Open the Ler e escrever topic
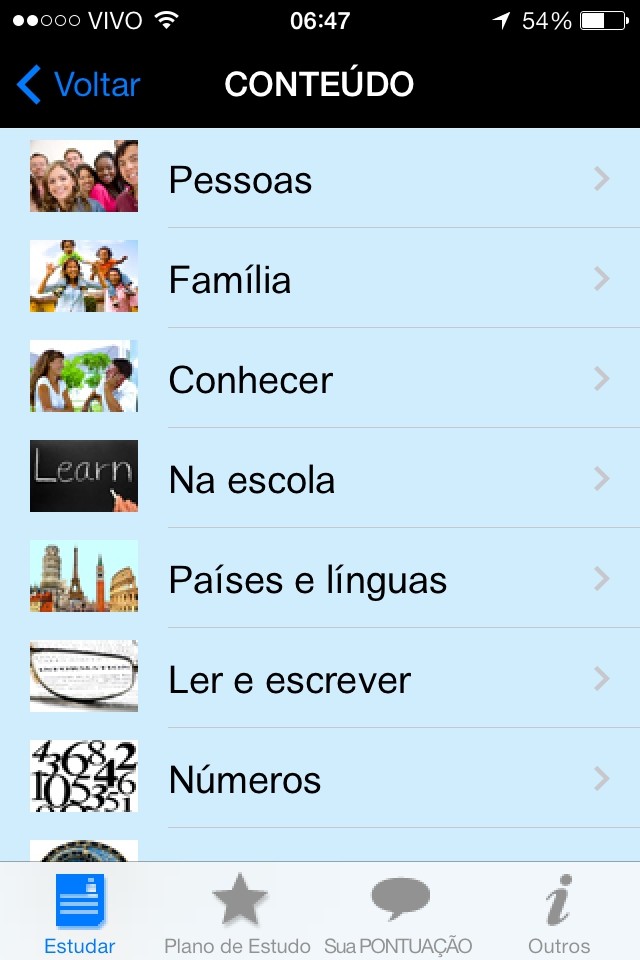Viewport: 640px width, 960px height. tap(320, 680)
